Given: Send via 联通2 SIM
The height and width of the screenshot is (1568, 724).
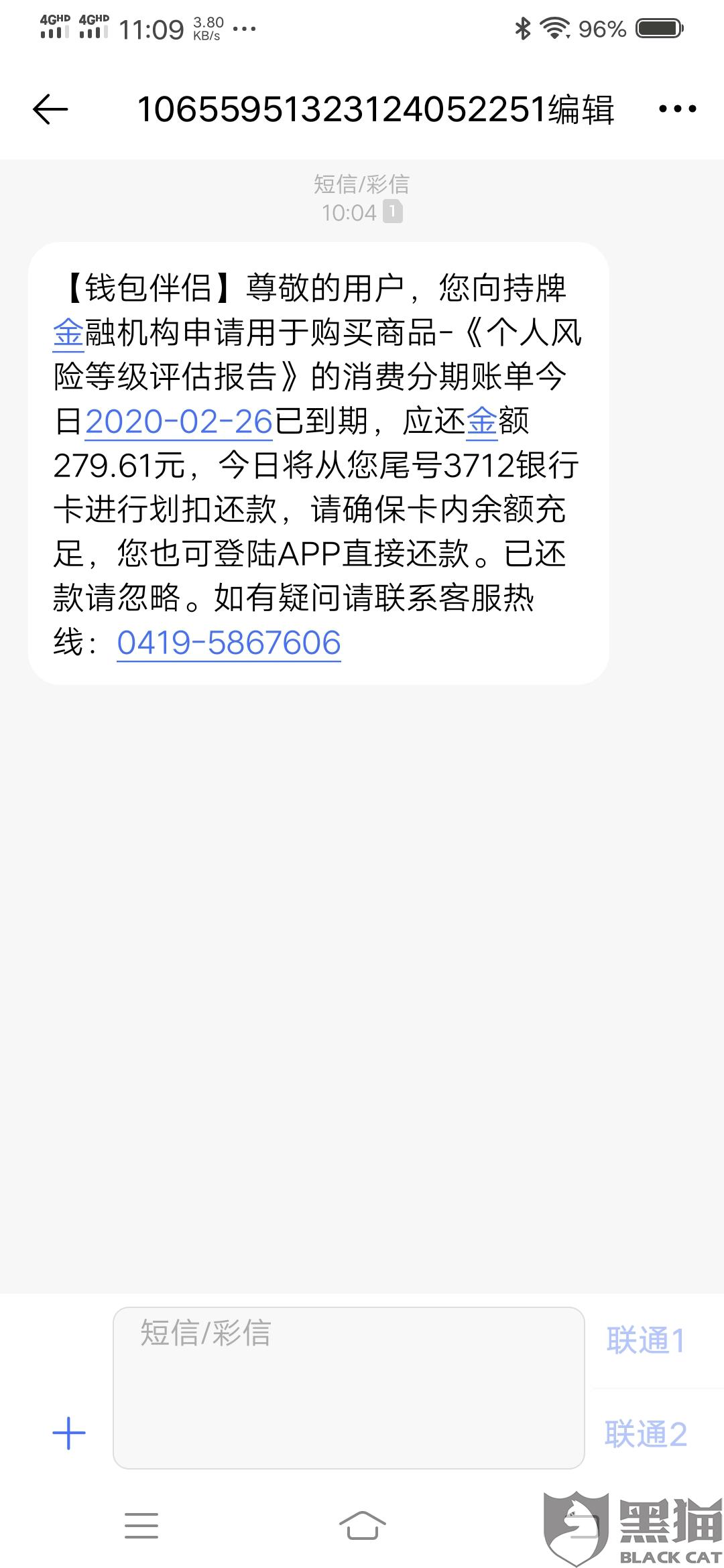Looking at the screenshot, I should (x=646, y=1434).
